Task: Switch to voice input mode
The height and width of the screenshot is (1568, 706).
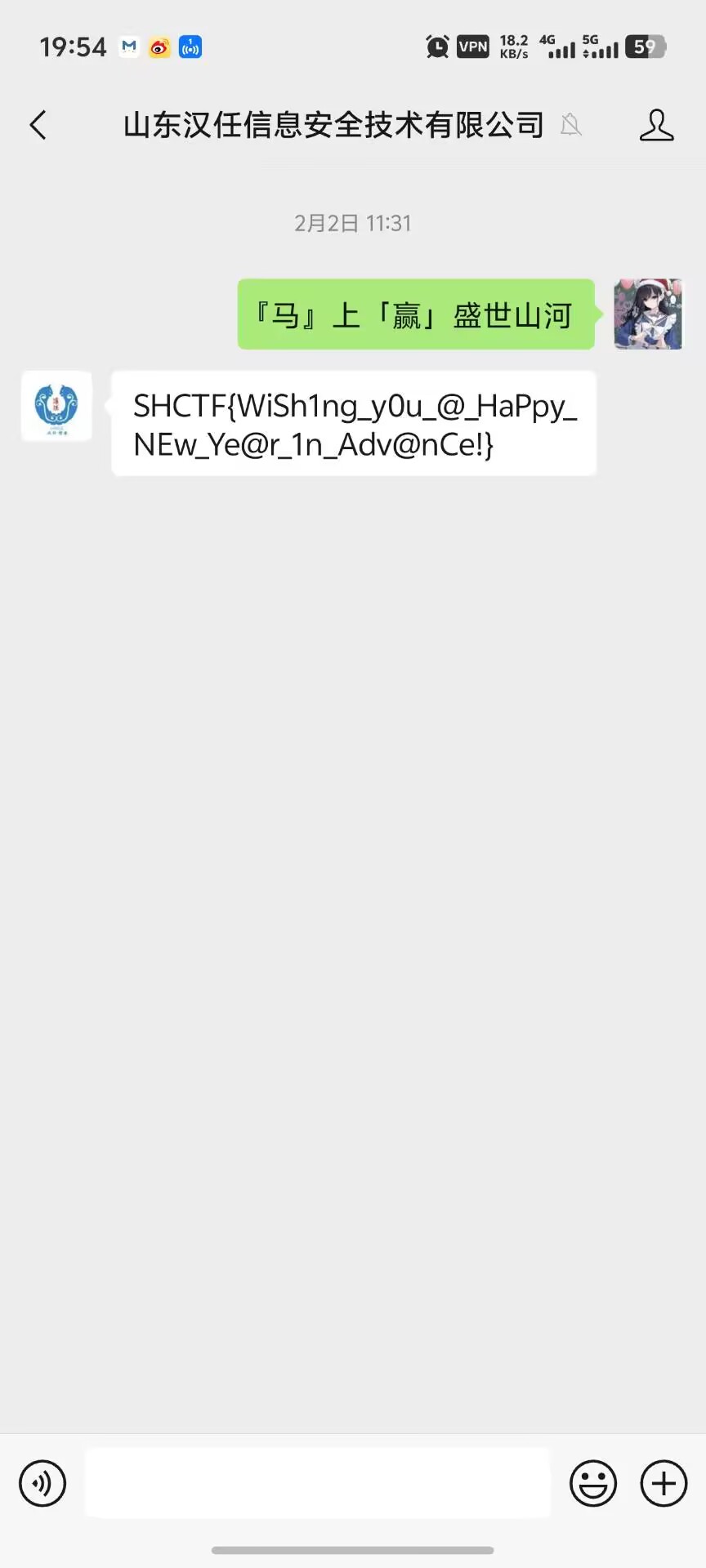Action: pos(42,1483)
